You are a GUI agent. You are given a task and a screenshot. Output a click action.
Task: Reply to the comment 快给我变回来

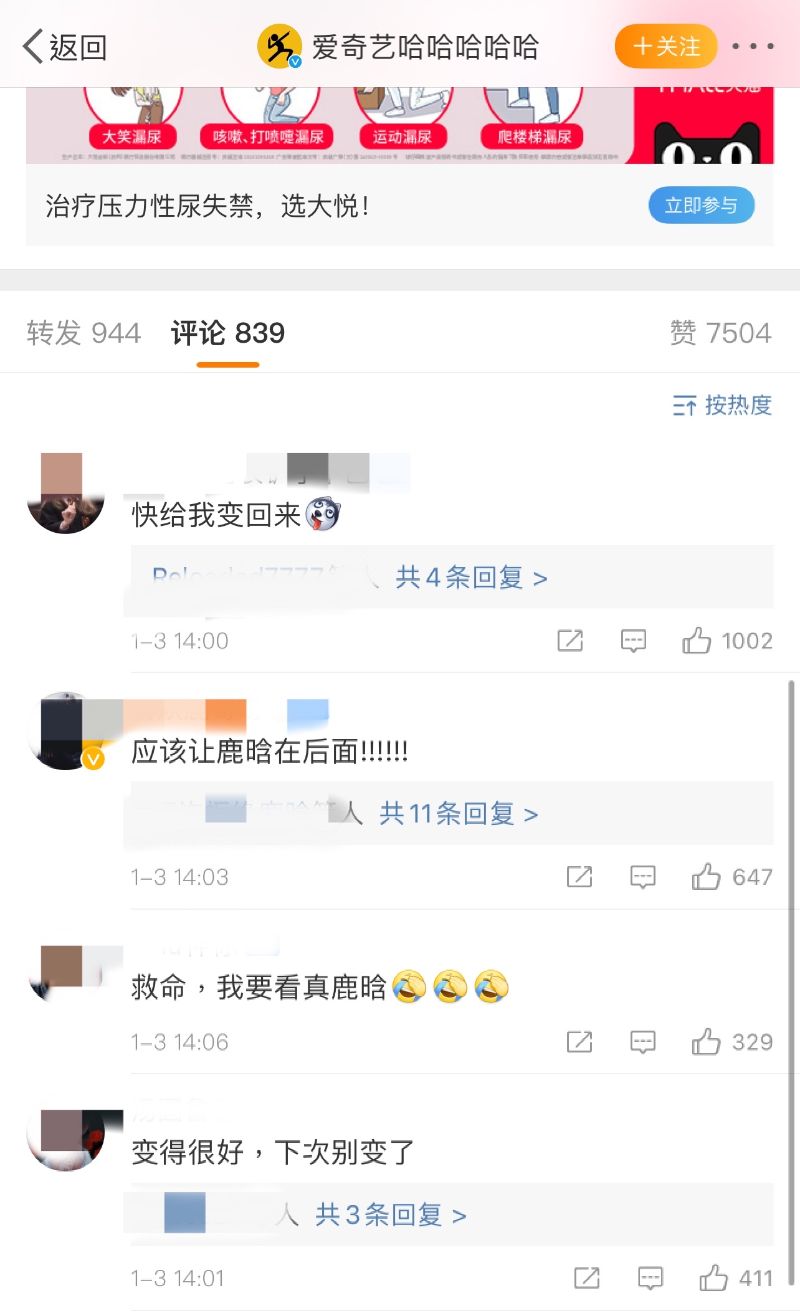click(633, 641)
